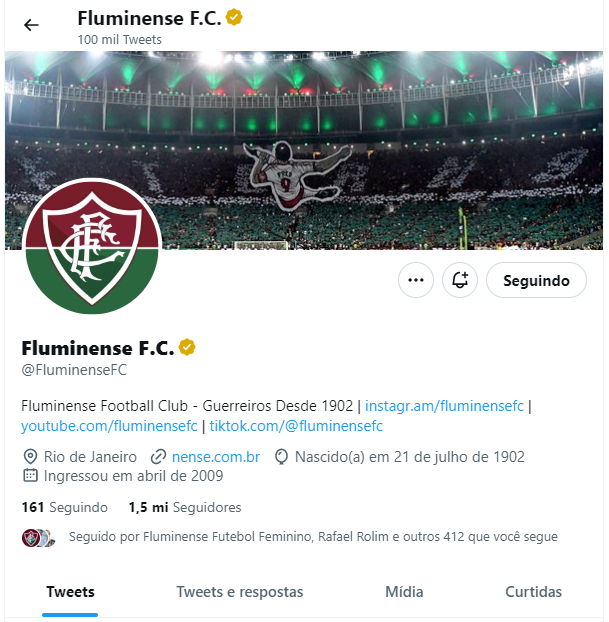Switch to the Tweets e respostas tab
The image size is (609, 622).
click(239, 592)
